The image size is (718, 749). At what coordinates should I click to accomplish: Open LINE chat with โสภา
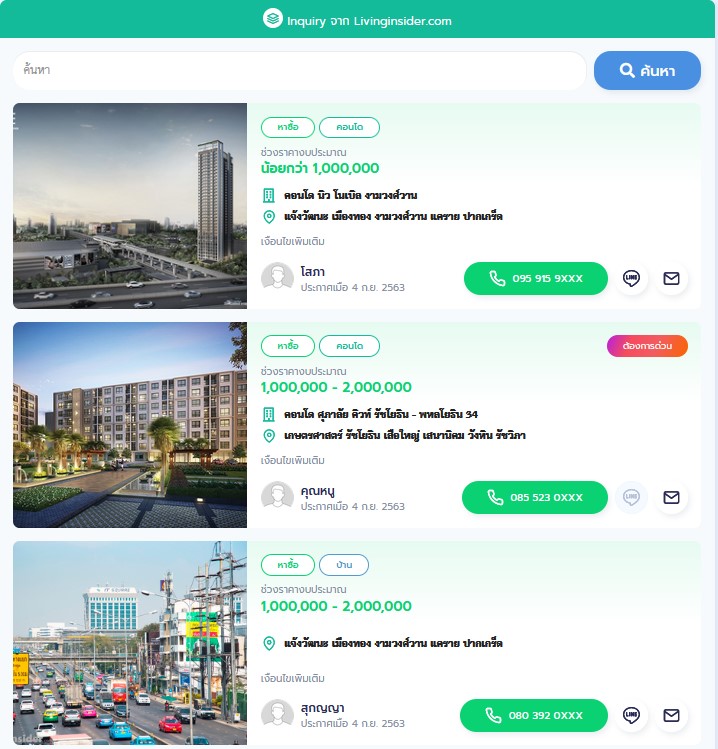coord(631,278)
